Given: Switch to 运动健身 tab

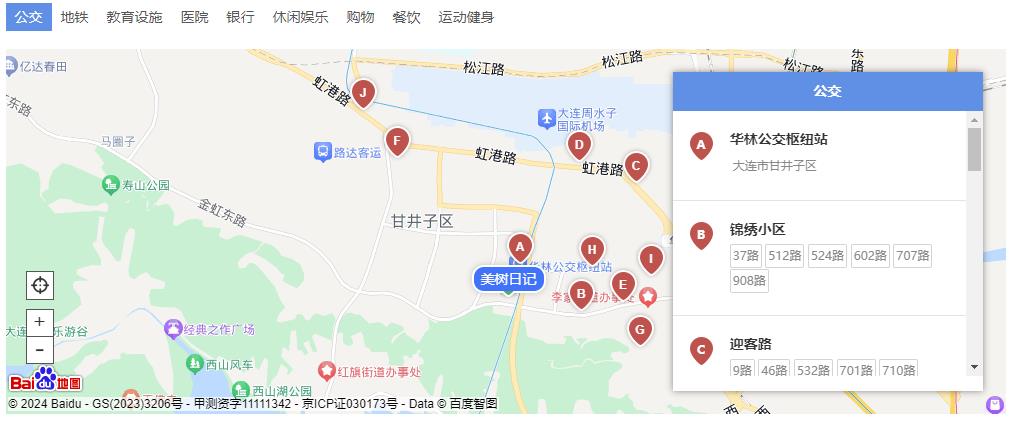Looking at the screenshot, I should (466, 17).
